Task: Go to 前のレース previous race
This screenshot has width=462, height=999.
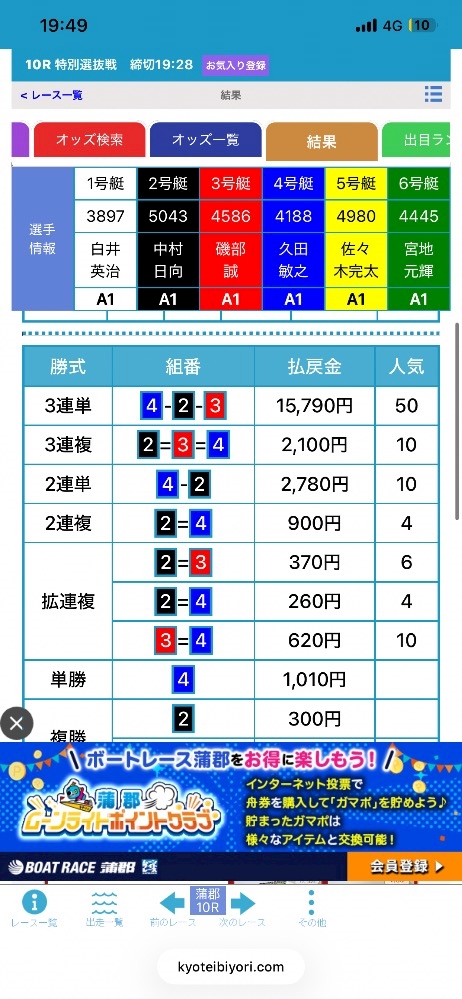Action: 173,909
